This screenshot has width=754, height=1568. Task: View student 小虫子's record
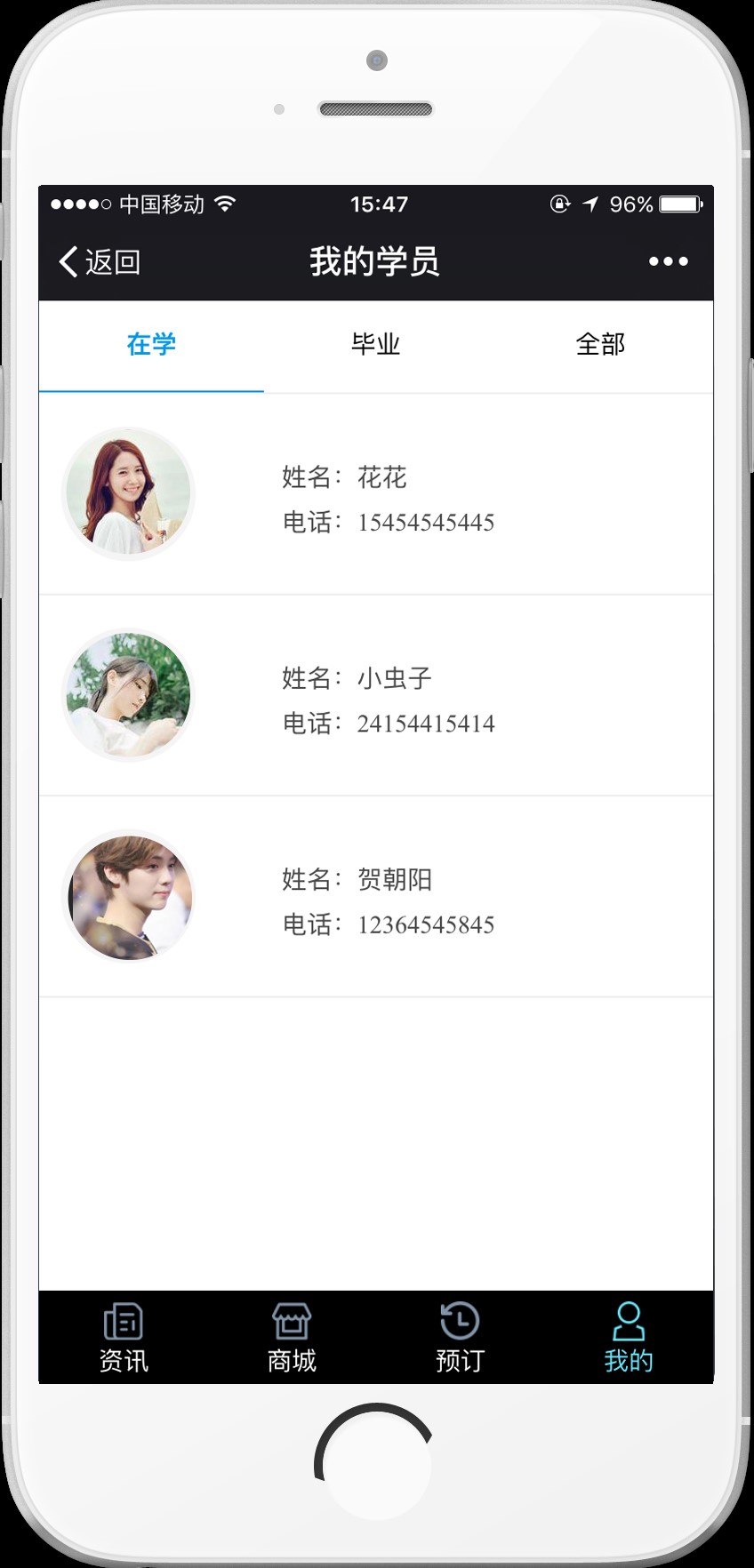coord(376,696)
